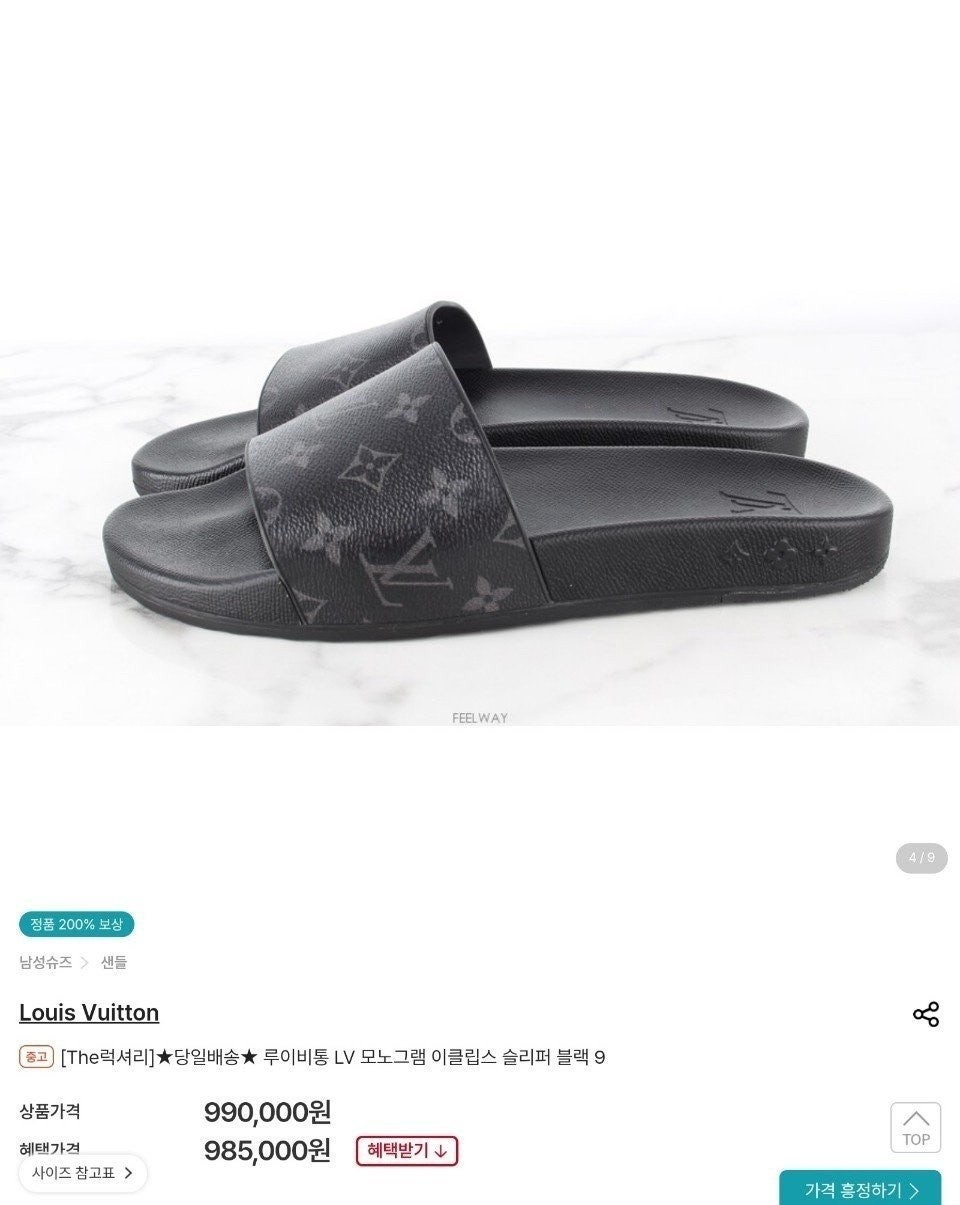Viewport: 960px width, 1205px height.
Task: Open the Louis Vuitton brand link
Action: click(89, 1013)
